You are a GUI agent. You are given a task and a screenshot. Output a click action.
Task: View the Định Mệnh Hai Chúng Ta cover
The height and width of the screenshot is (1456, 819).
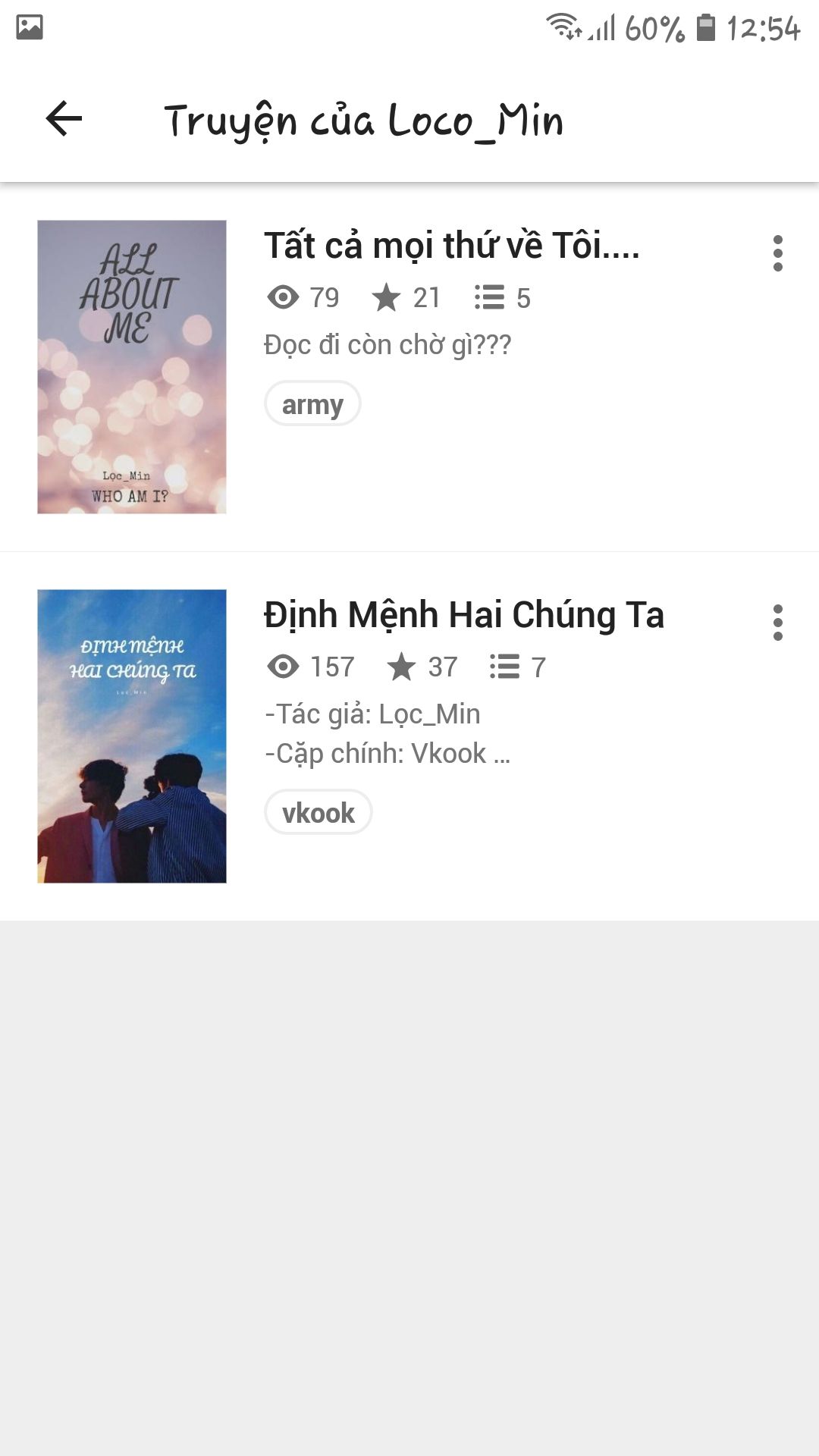(132, 736)
